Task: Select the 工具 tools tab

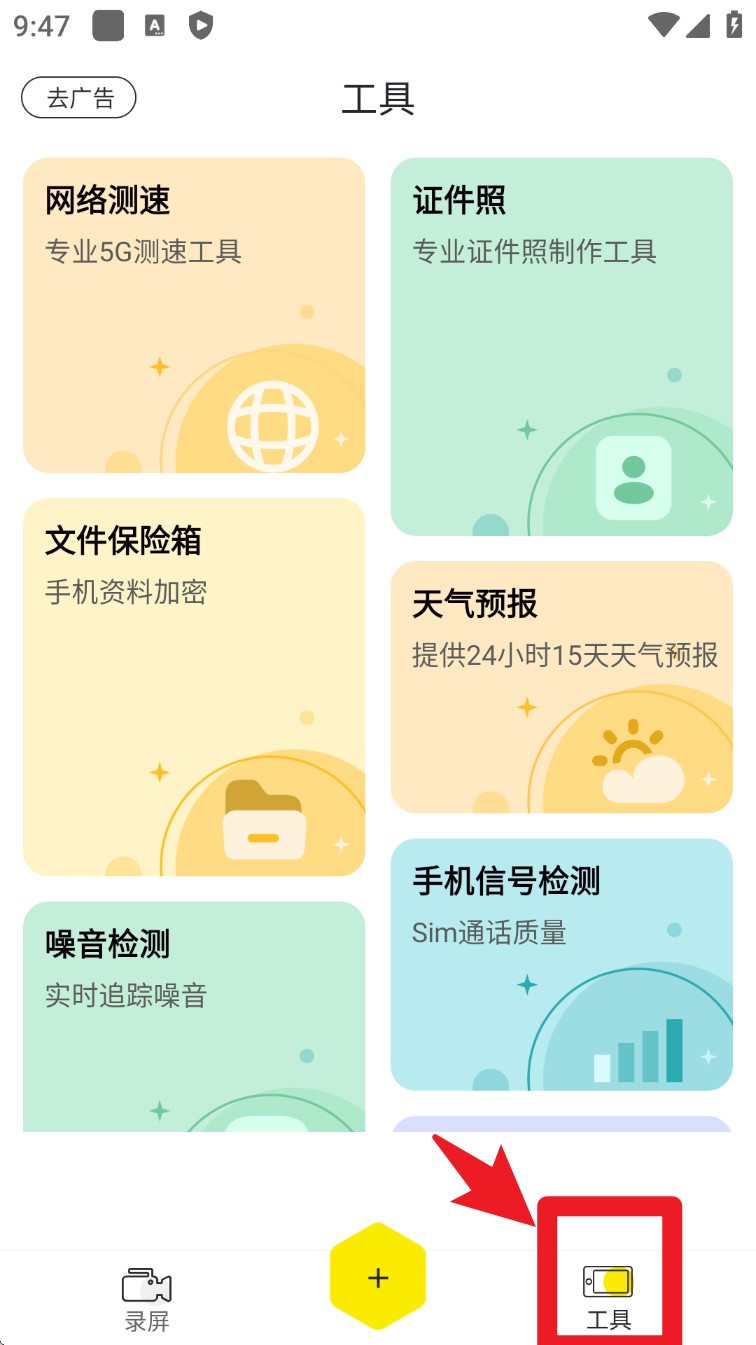Action: tap(609, 1297)
